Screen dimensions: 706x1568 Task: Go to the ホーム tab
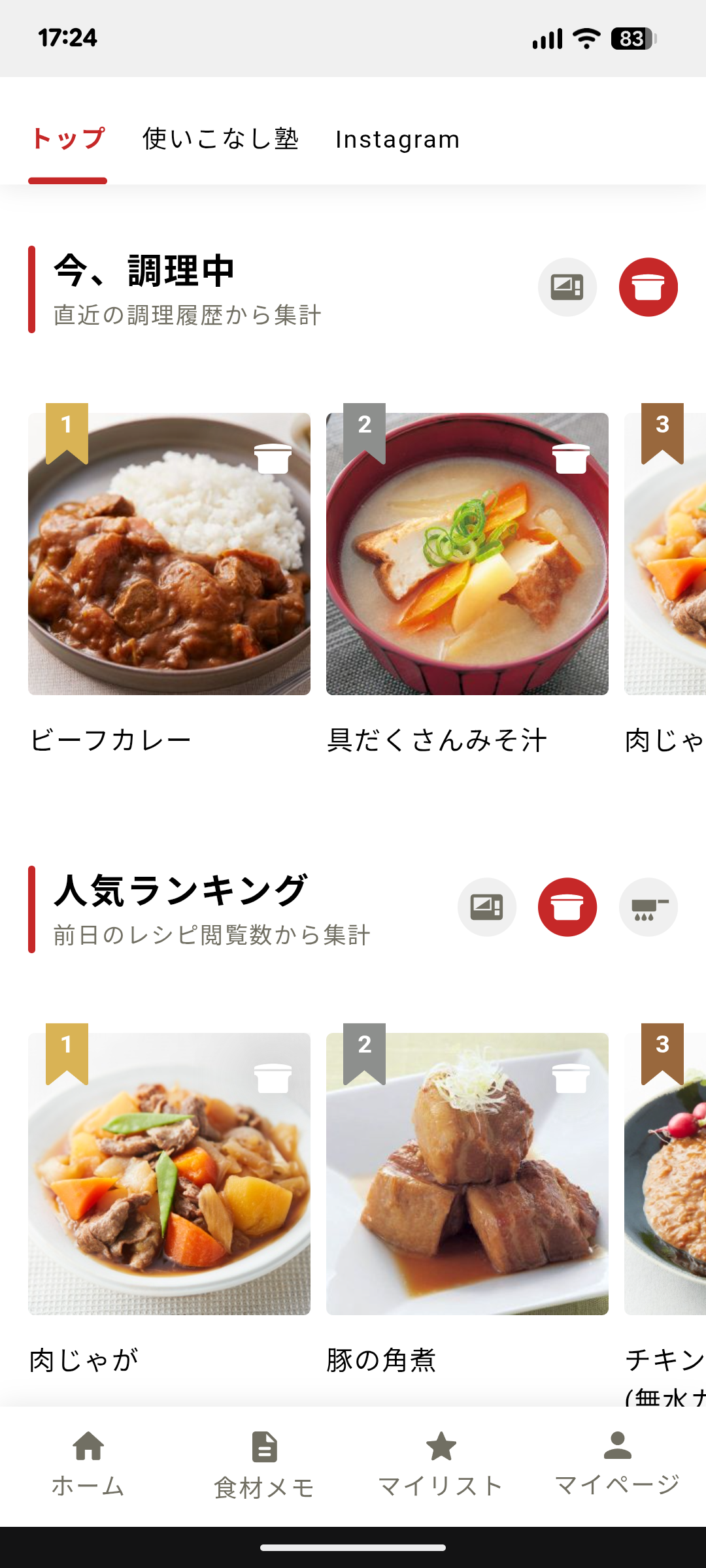(88, 1465)
